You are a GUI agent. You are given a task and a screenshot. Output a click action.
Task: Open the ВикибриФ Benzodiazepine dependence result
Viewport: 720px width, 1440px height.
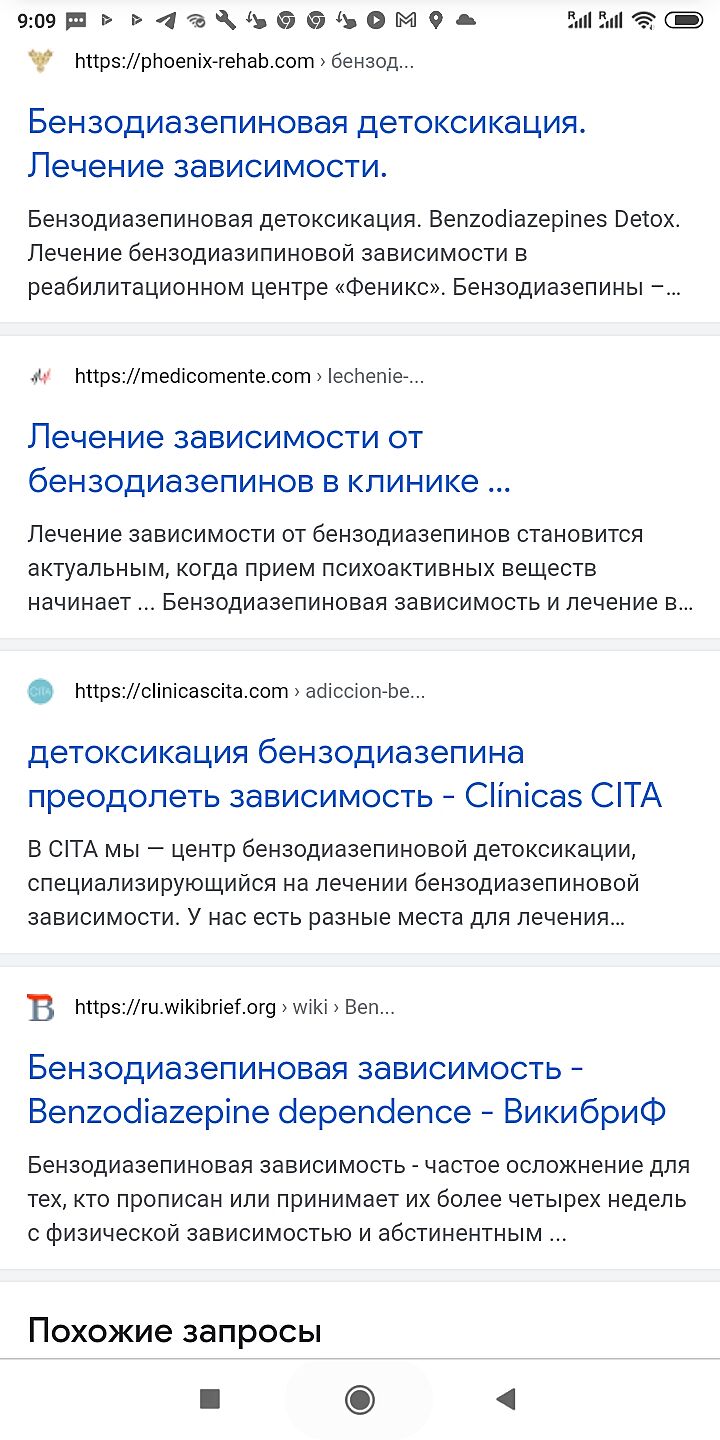(346, 1089)
